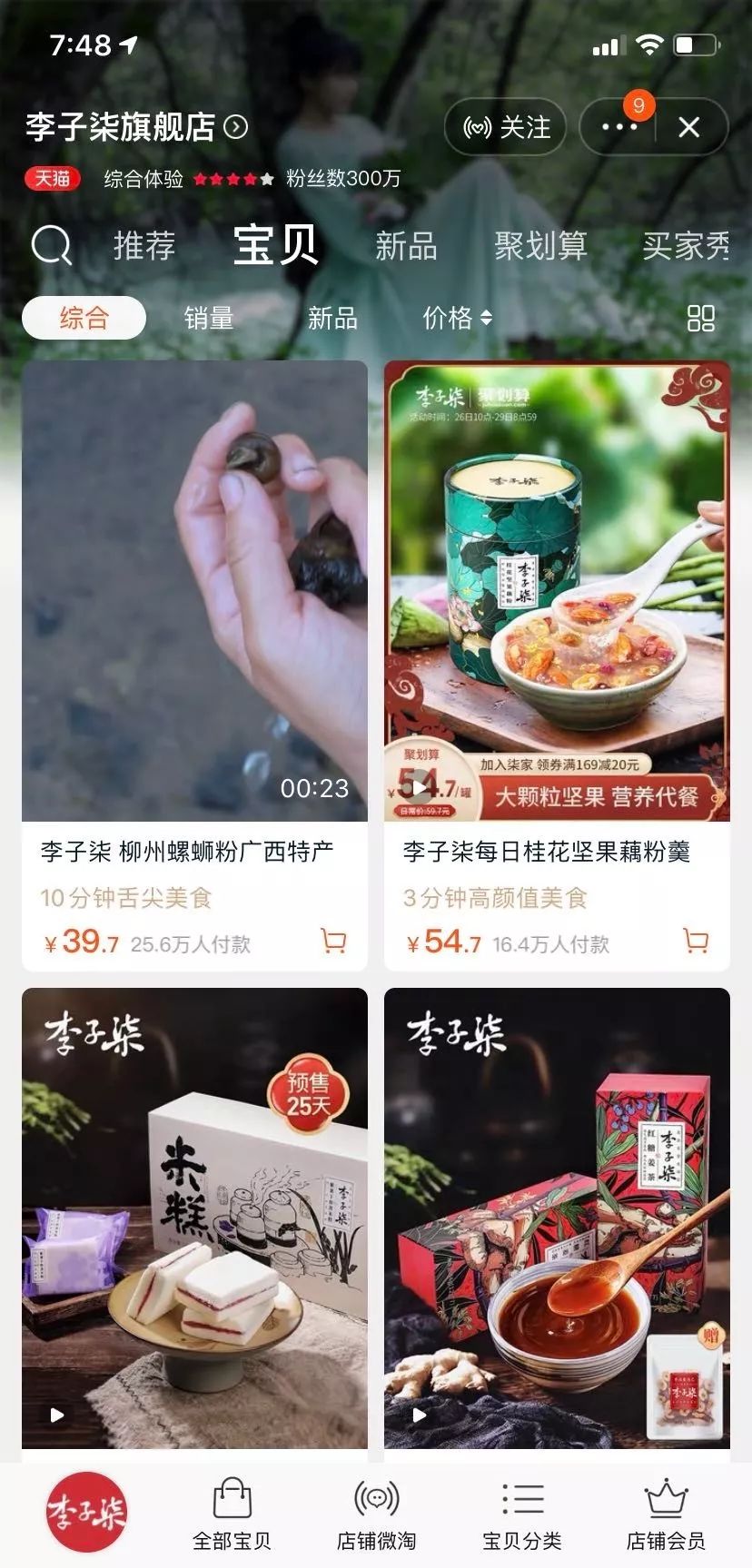Switch to the 推荐 tab

(x=144, y=246)
